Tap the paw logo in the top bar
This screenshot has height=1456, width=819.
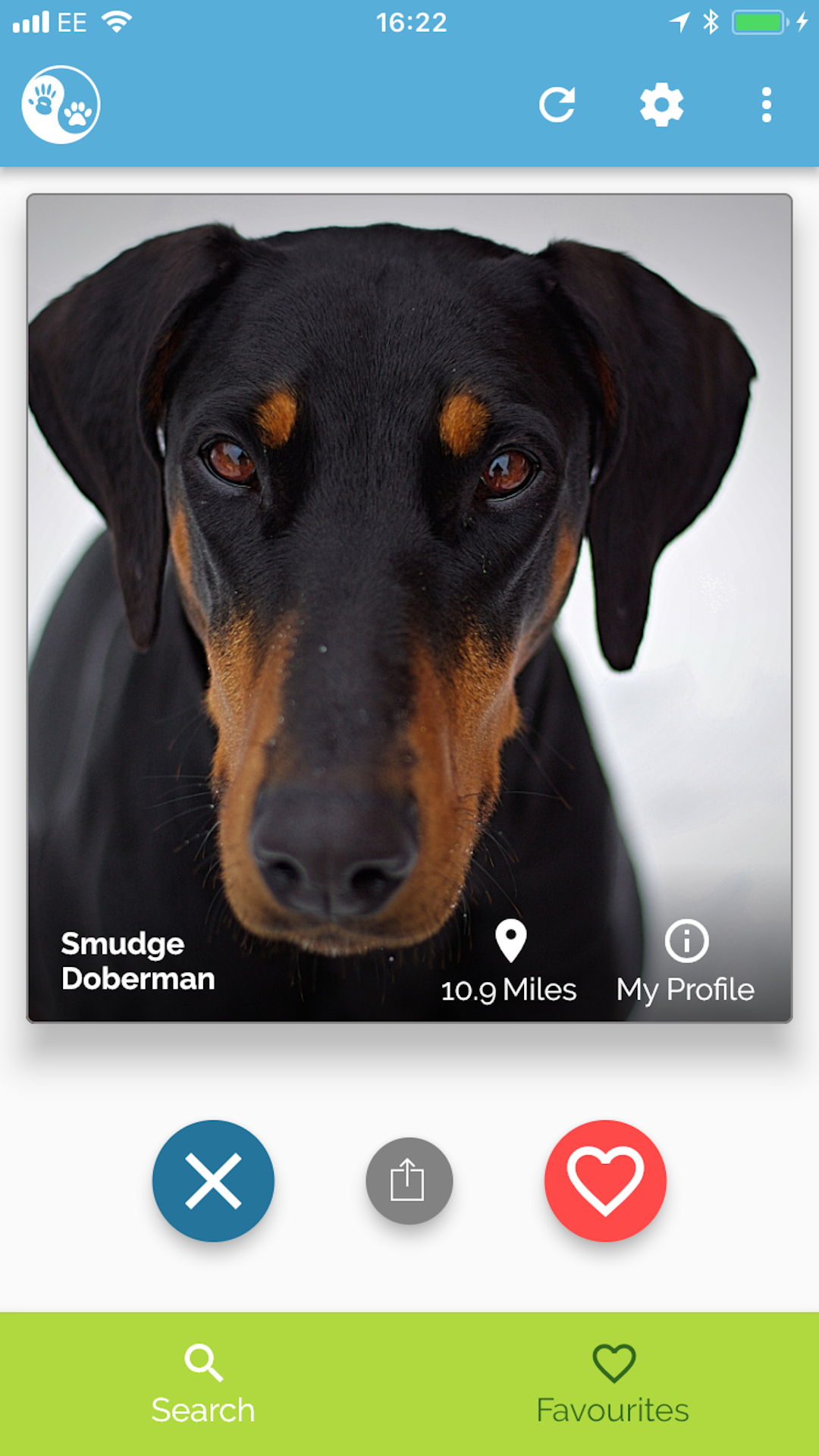(x=61, y=105)
